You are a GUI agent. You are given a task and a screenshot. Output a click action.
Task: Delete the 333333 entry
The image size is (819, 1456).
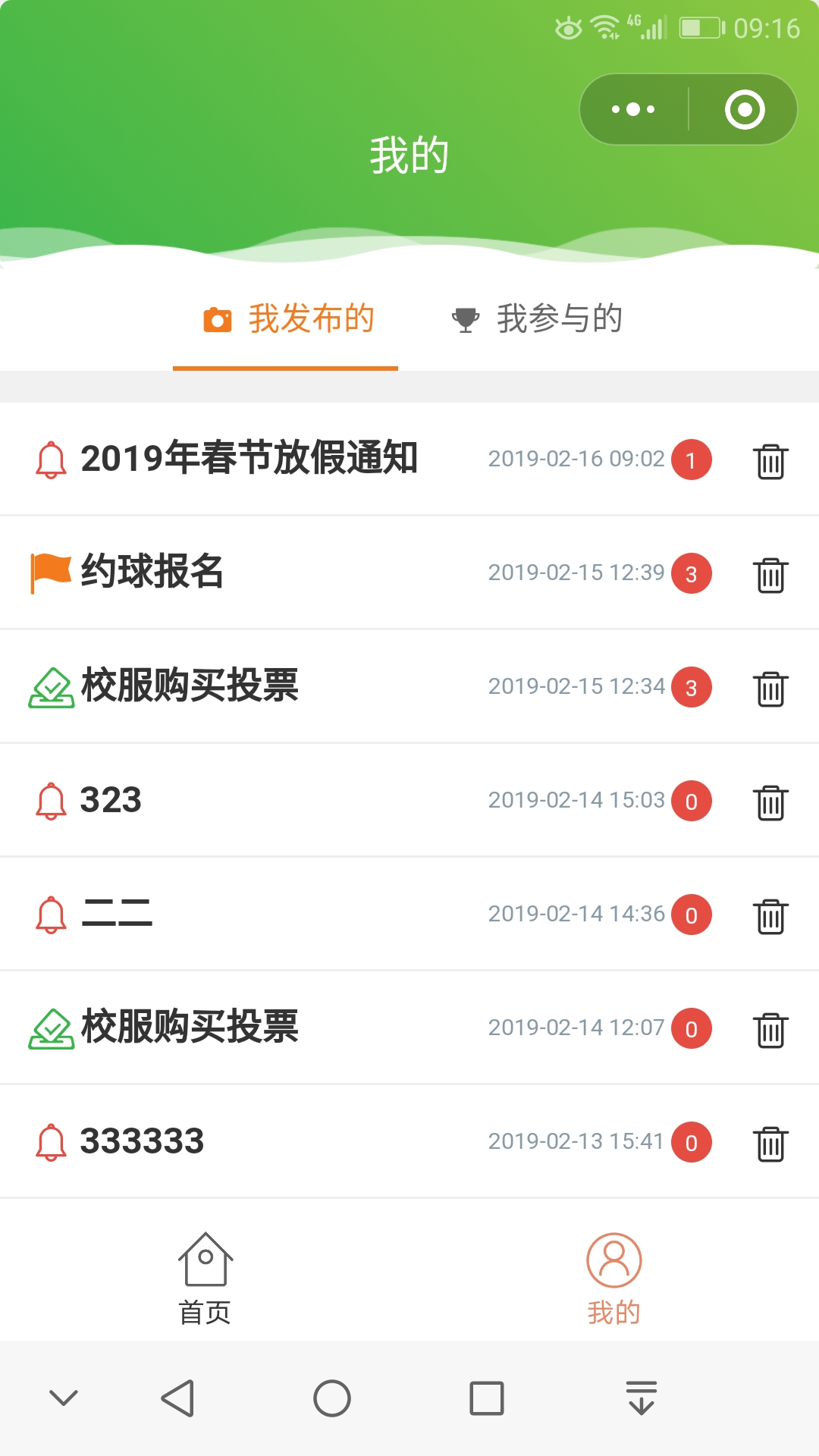click(770, 1143)
